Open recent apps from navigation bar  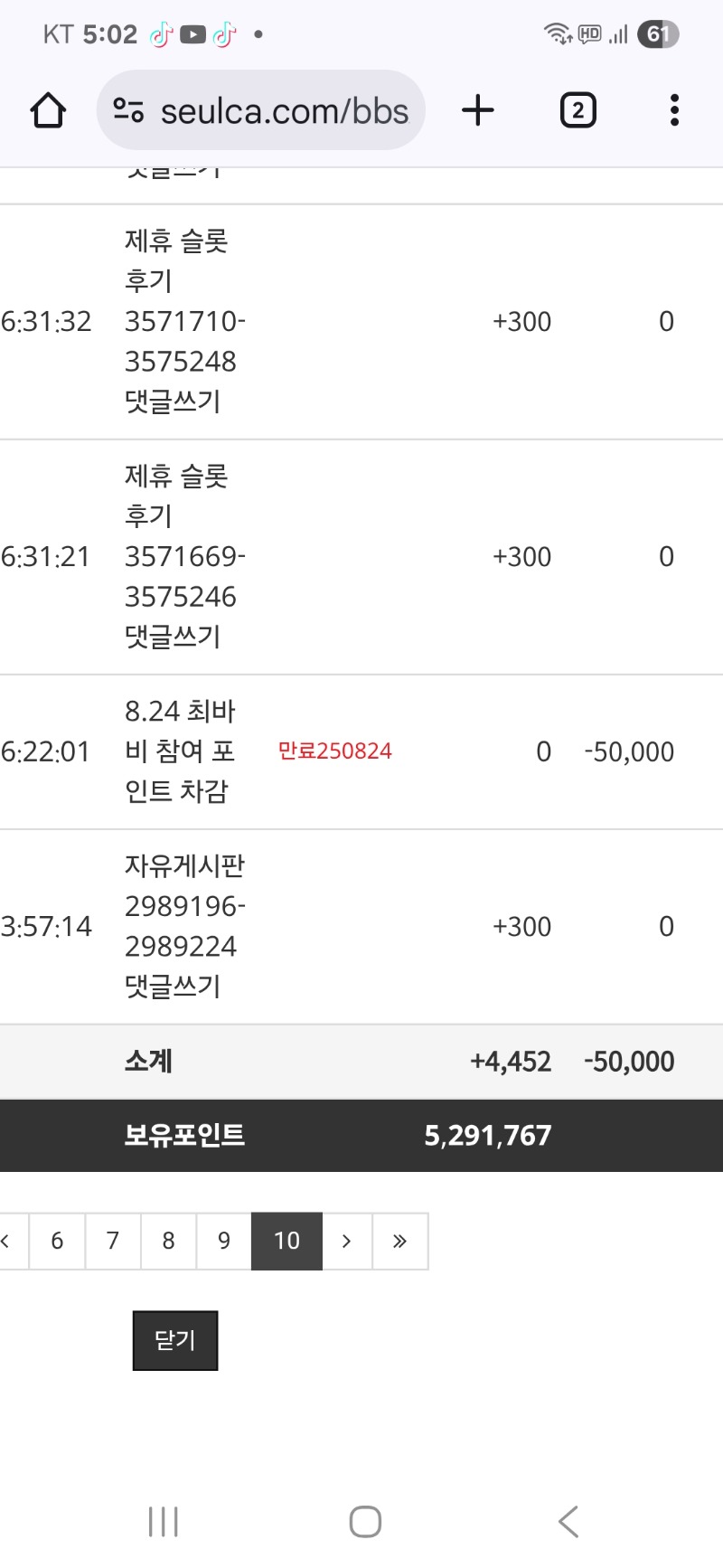point(164,1522)
